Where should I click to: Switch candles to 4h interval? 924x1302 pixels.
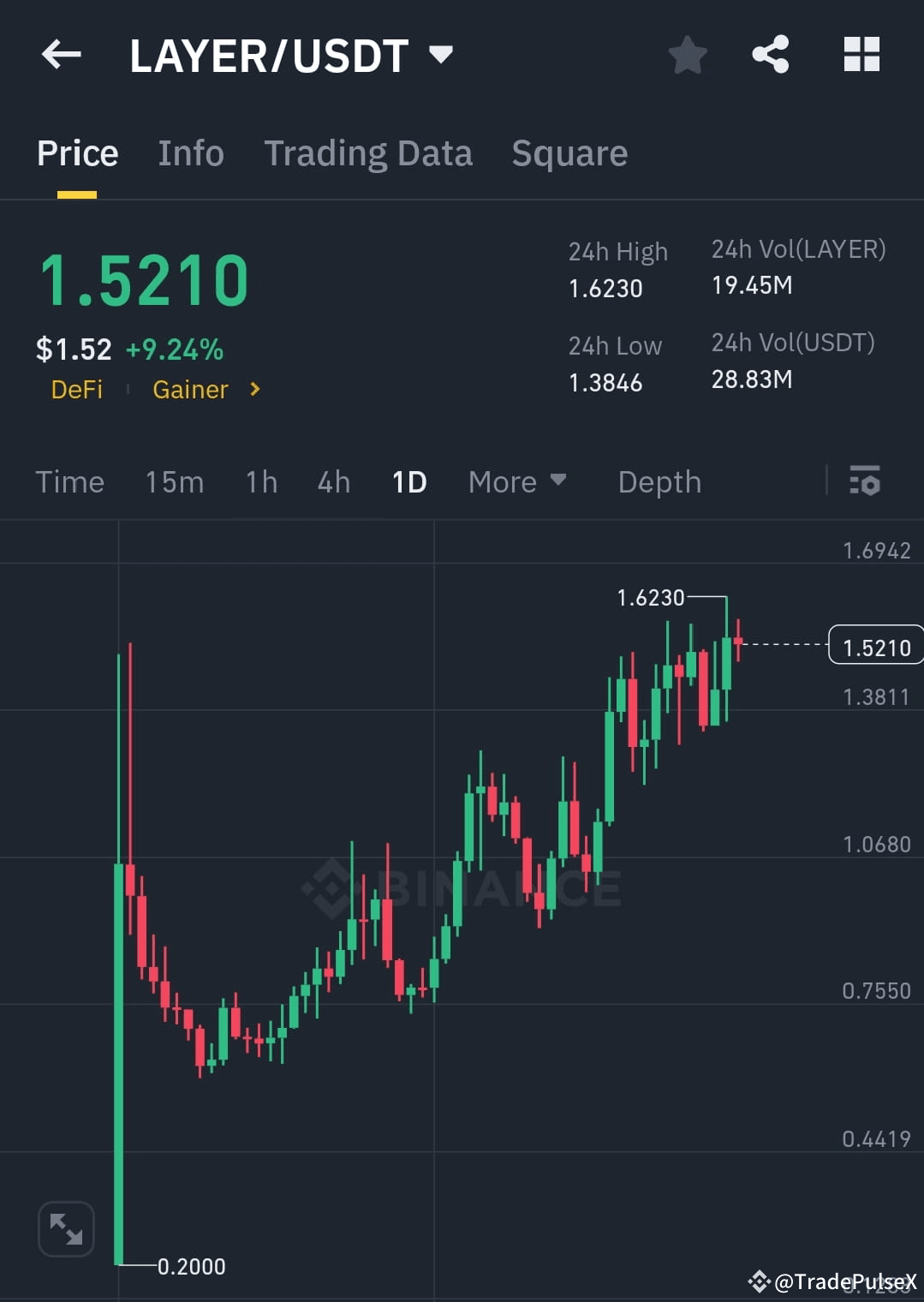[333, 482]
